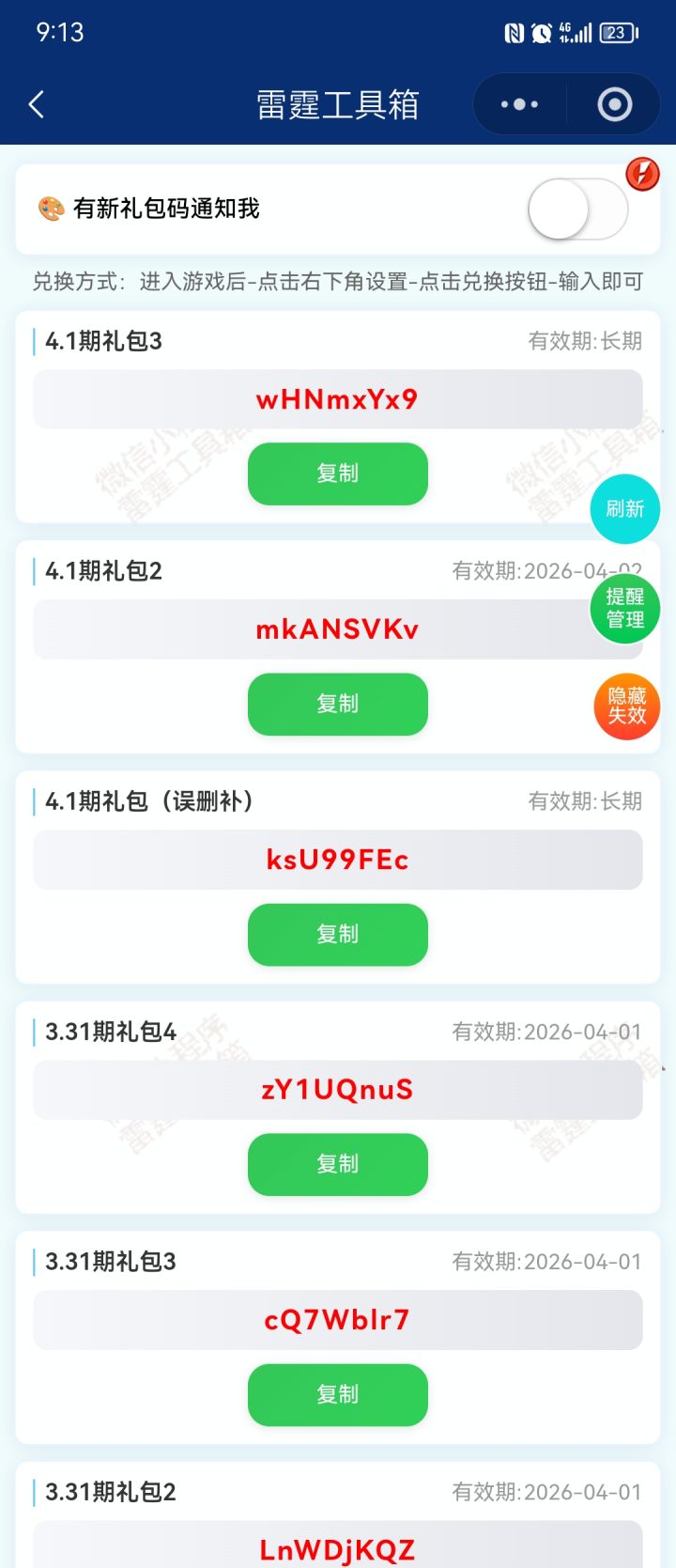Copy the mkANSVKv gift code

[x=337, y=704]
